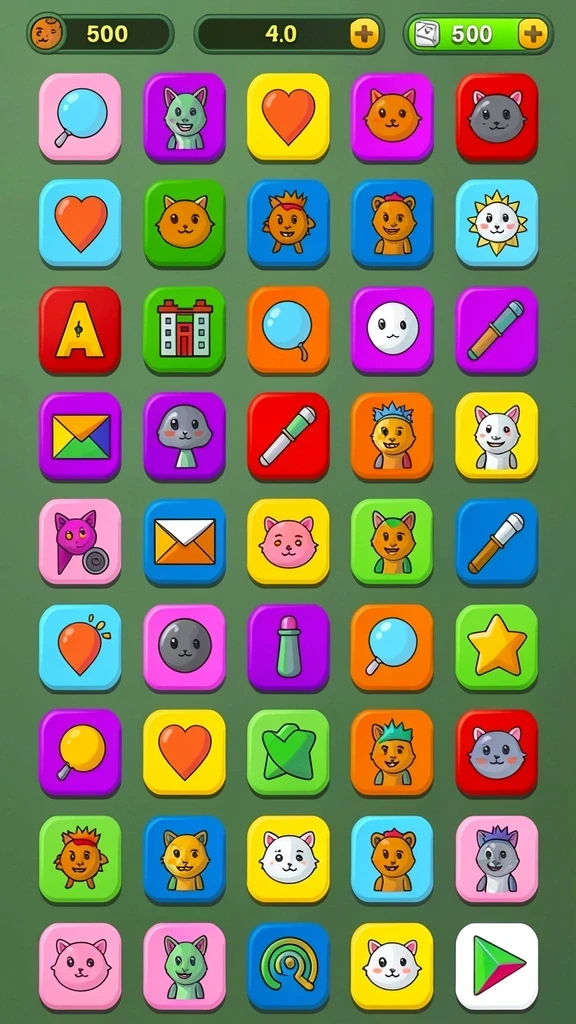Select the gray ball face on pink tile
This screenshot has height=1024, width=576.
point(184,648)
